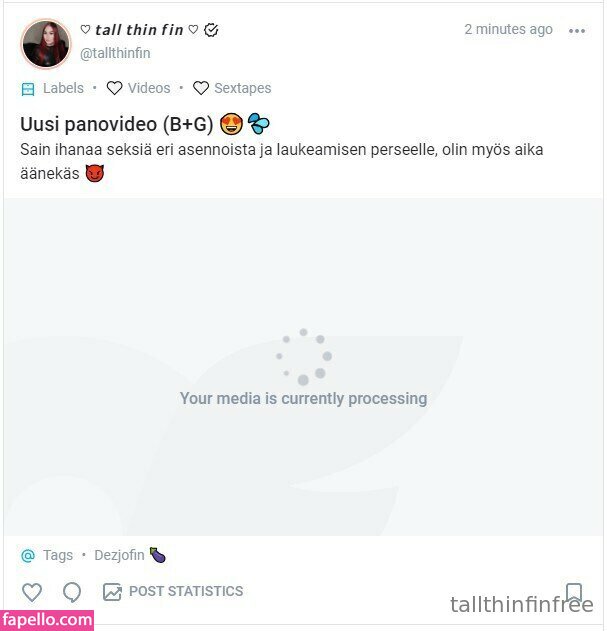The width and height of the screenshot is (607, 631).
Task: Open tall thin fin's profile avatar
Action: tap(46, 43)
